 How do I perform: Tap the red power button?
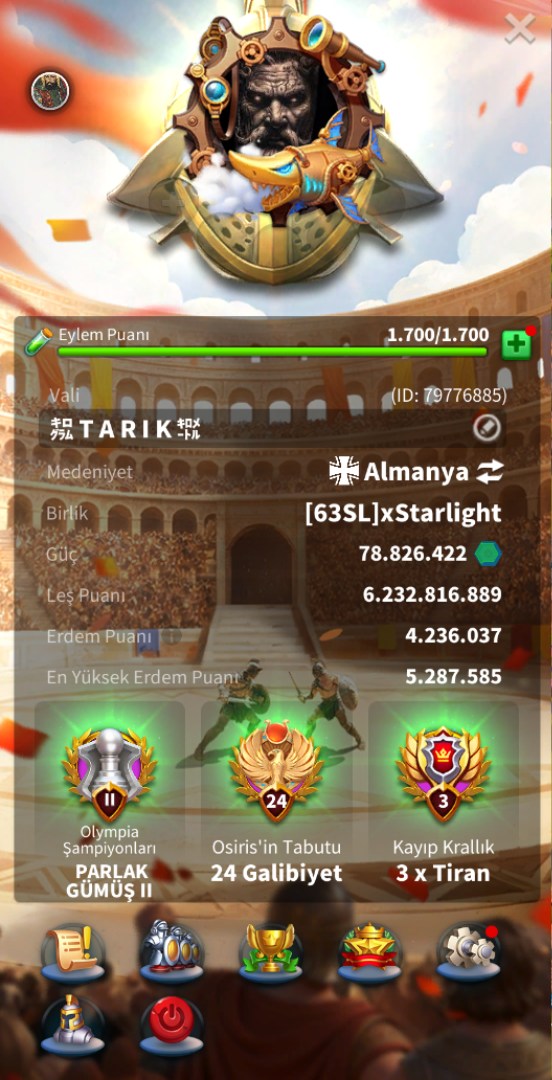click(x=172, y=1026)
